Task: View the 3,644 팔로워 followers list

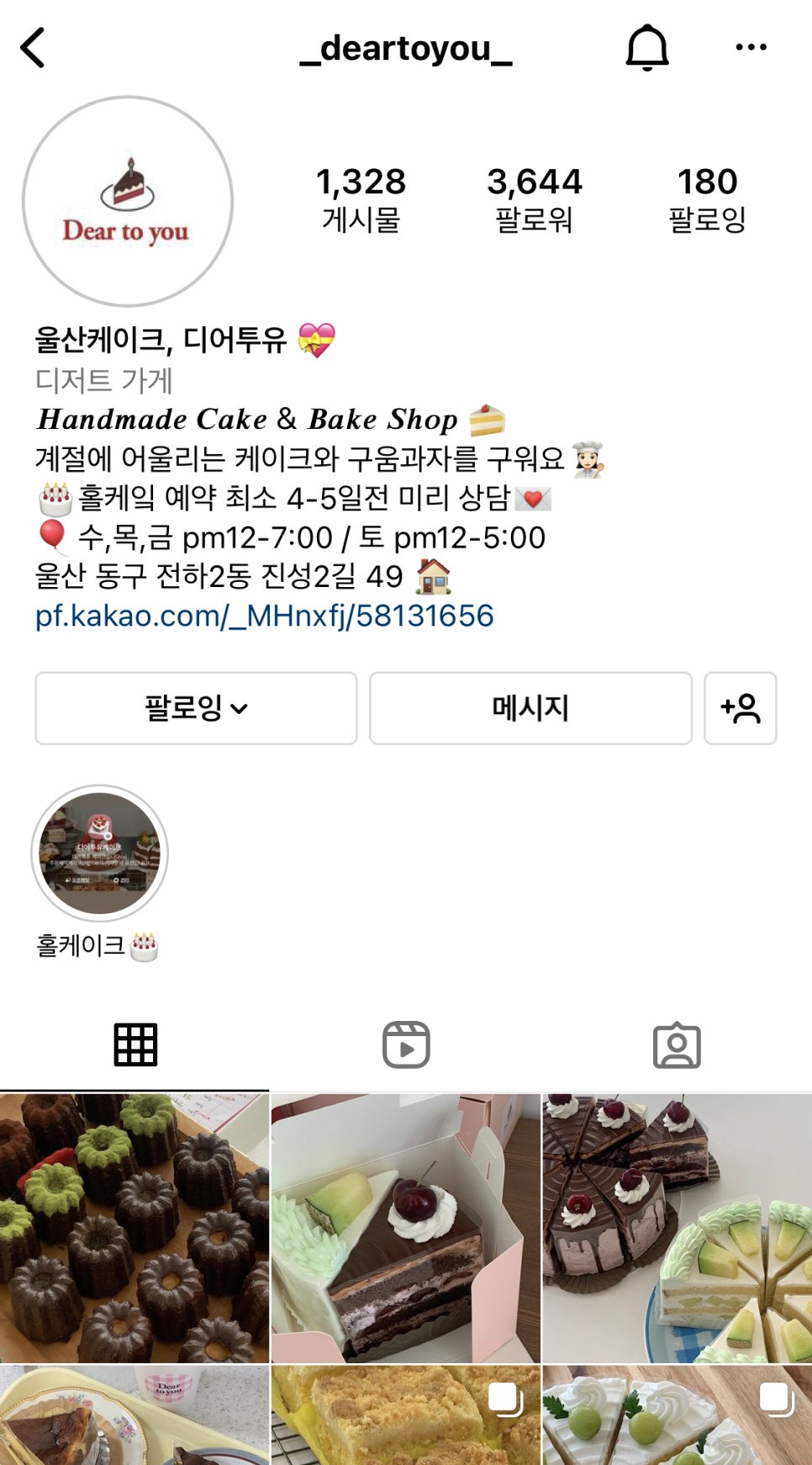Action: coord(534,199)
